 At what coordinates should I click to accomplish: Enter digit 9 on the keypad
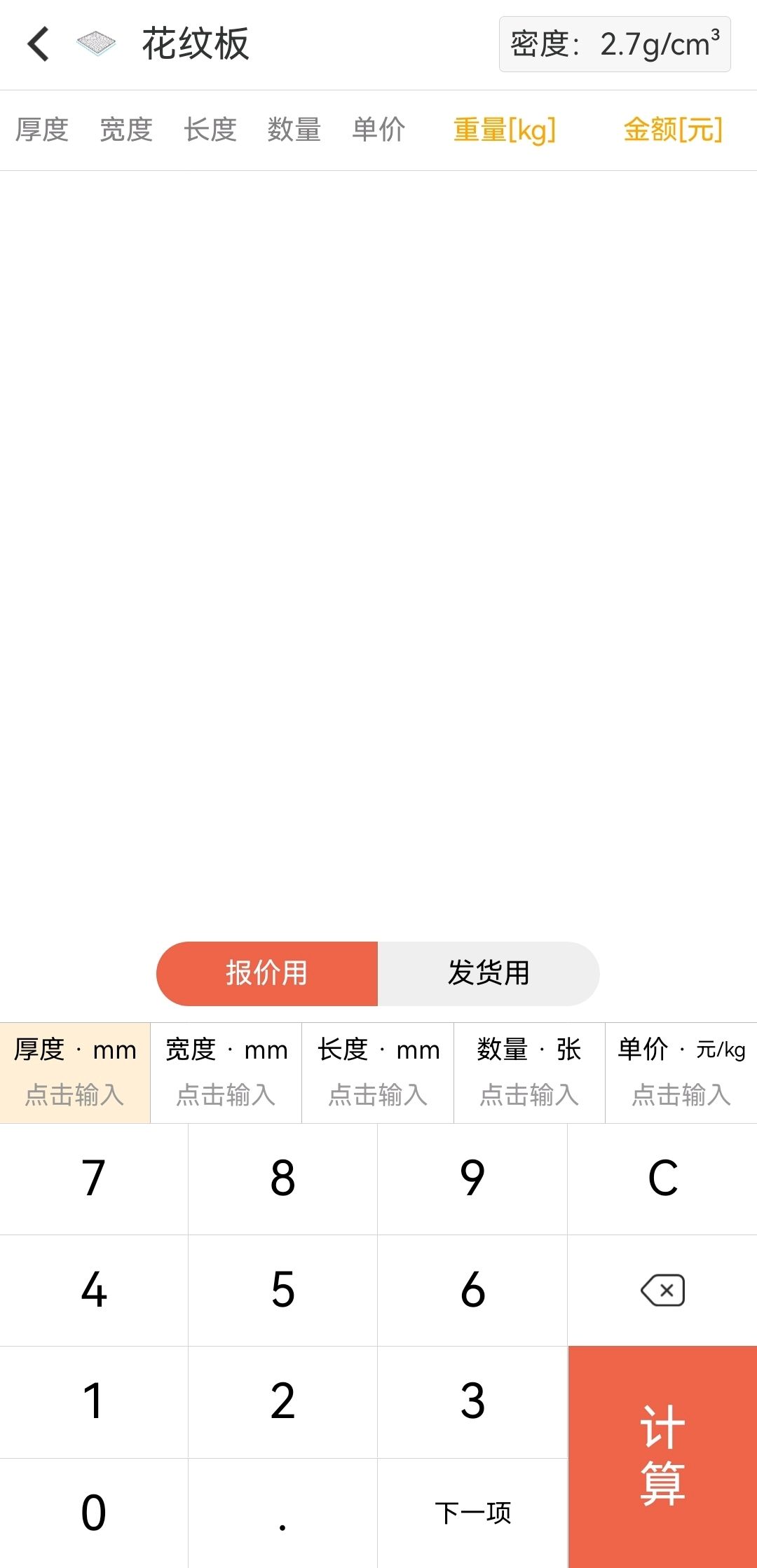pyautogui.click(x=472, y=1178)
